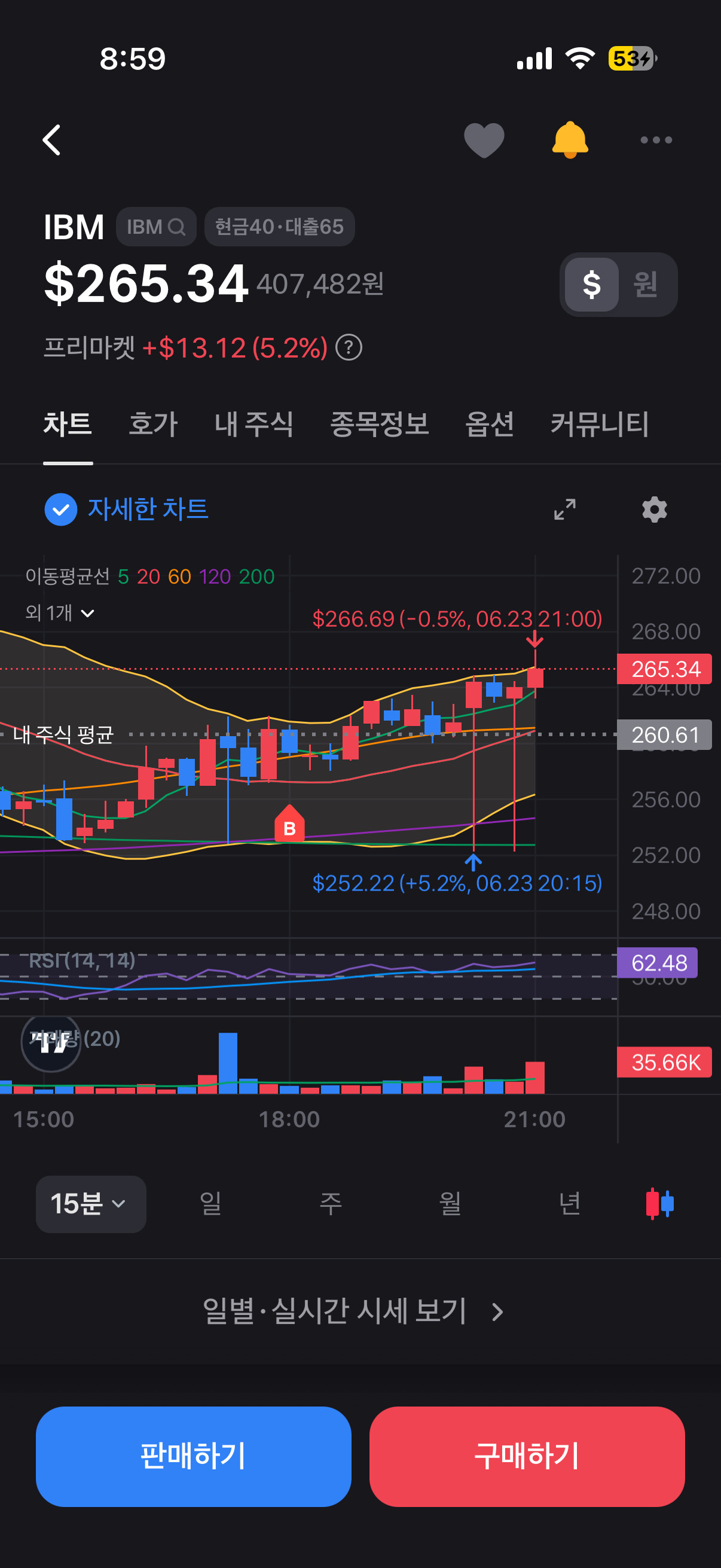Expand the 외 1개 indicator list
Viewport: 721px width, 1568px height.
[60, 612]
